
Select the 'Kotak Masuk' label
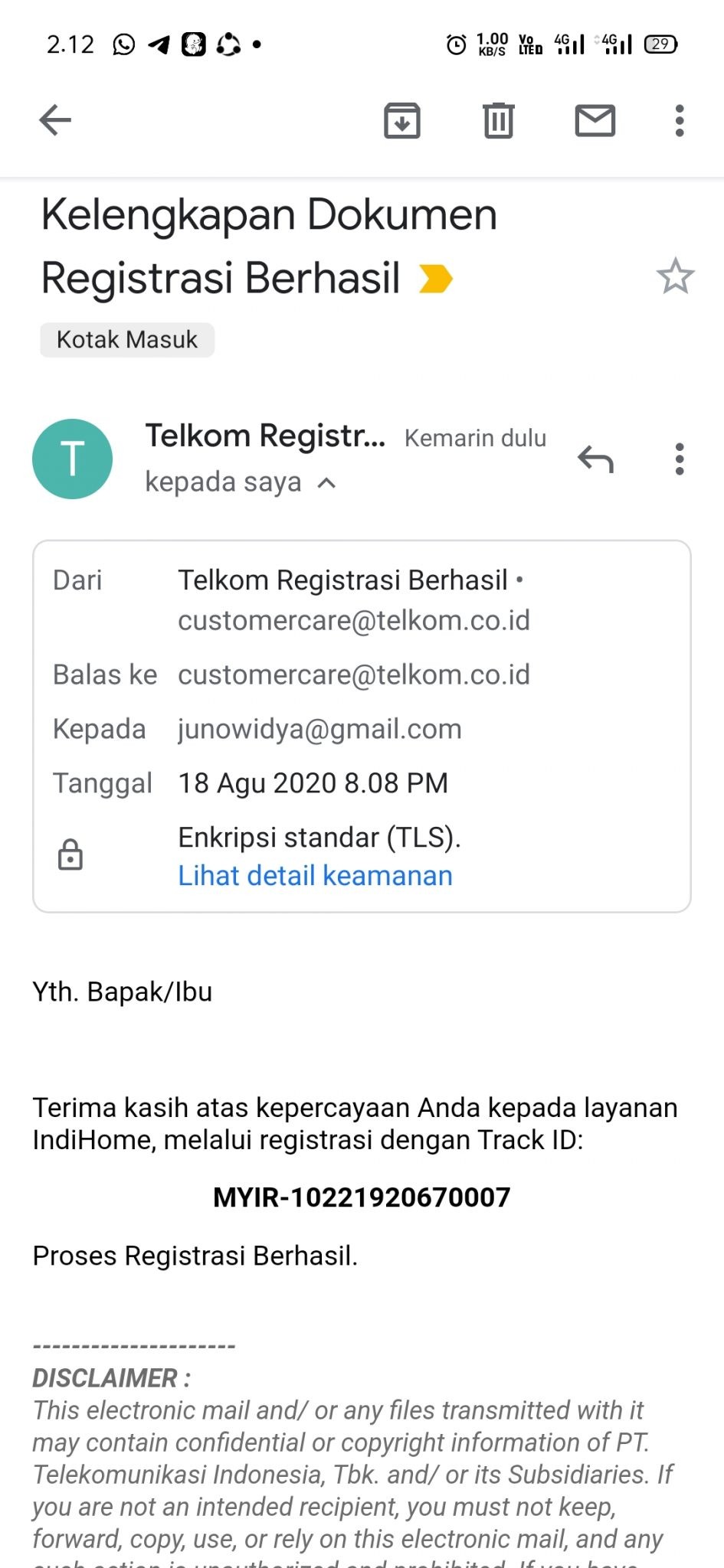[126, 339]
